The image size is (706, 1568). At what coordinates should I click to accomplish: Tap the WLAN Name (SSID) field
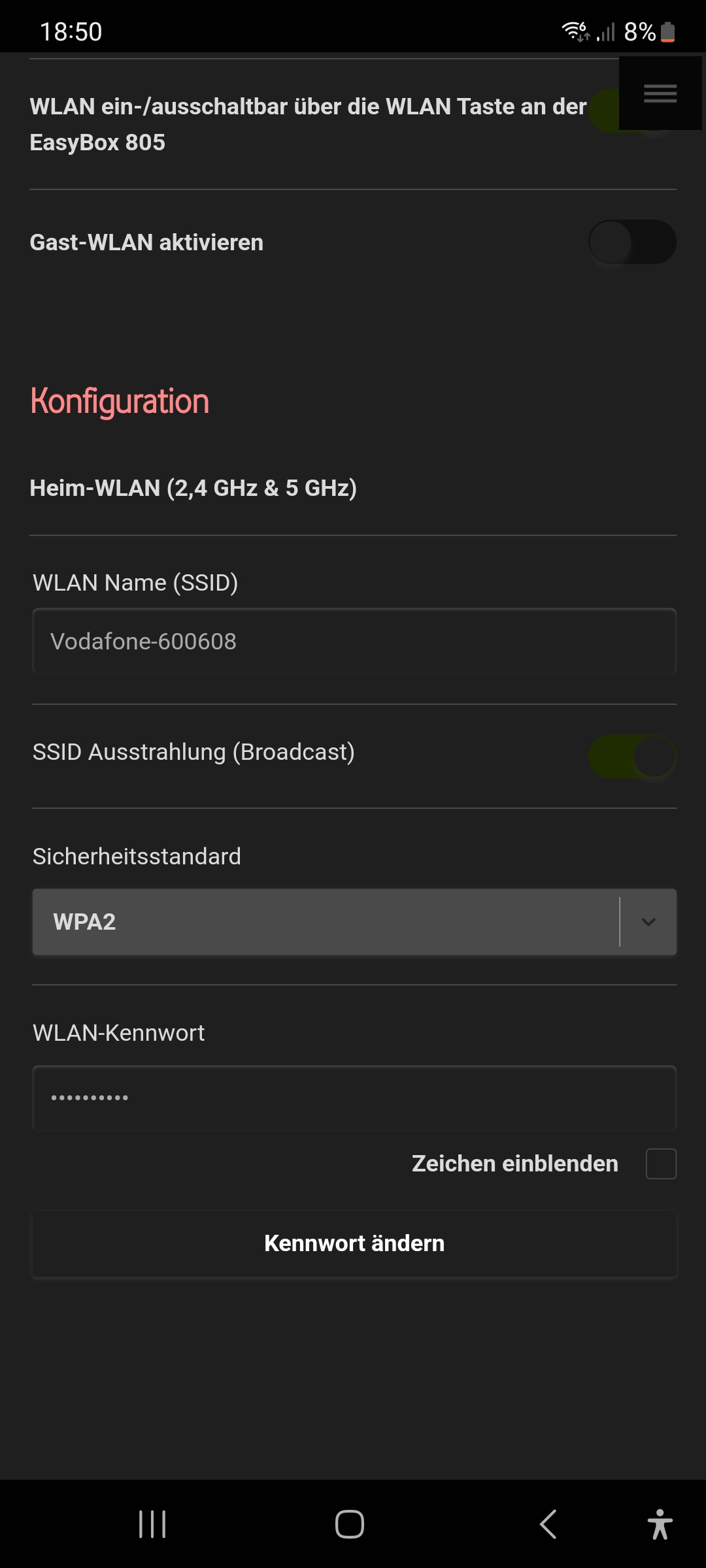click(x=354, y=641)
